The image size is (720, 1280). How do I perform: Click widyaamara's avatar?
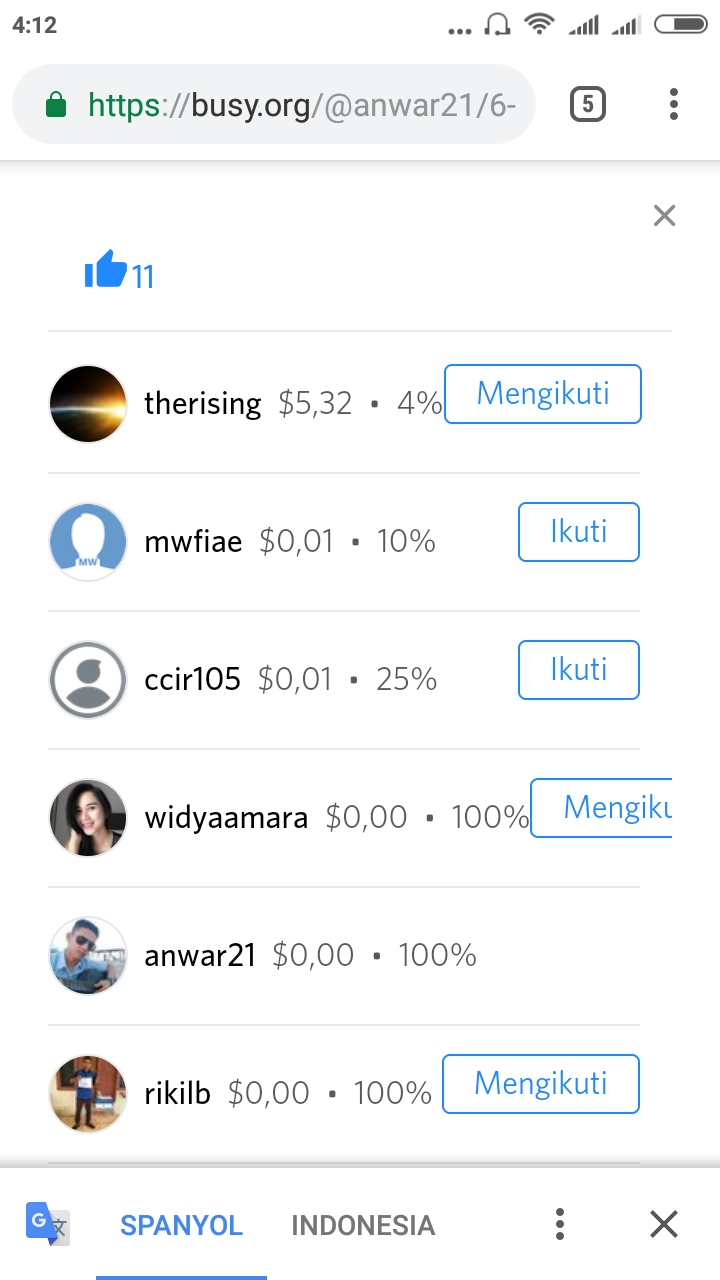87,817
